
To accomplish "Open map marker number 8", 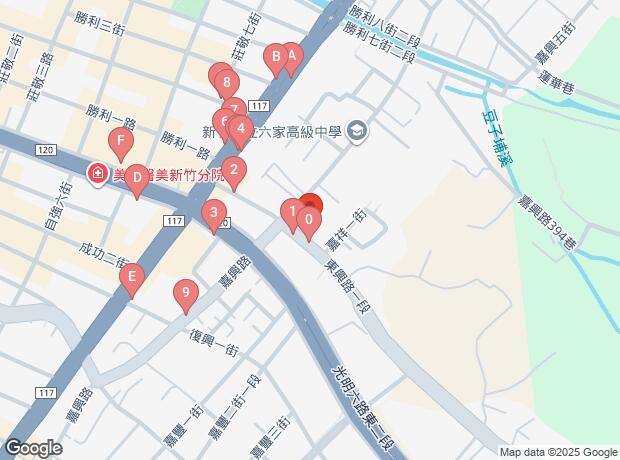I will (228, 83).
